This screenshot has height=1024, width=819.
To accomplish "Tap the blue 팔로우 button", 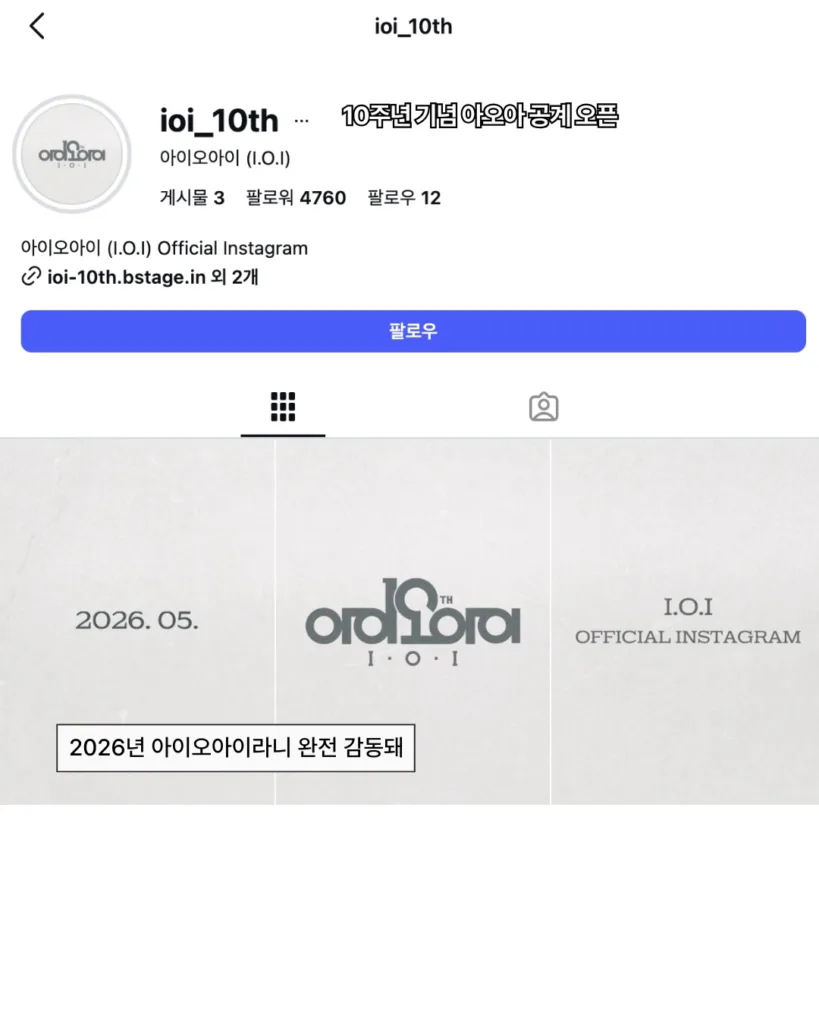I will [413, 331].
